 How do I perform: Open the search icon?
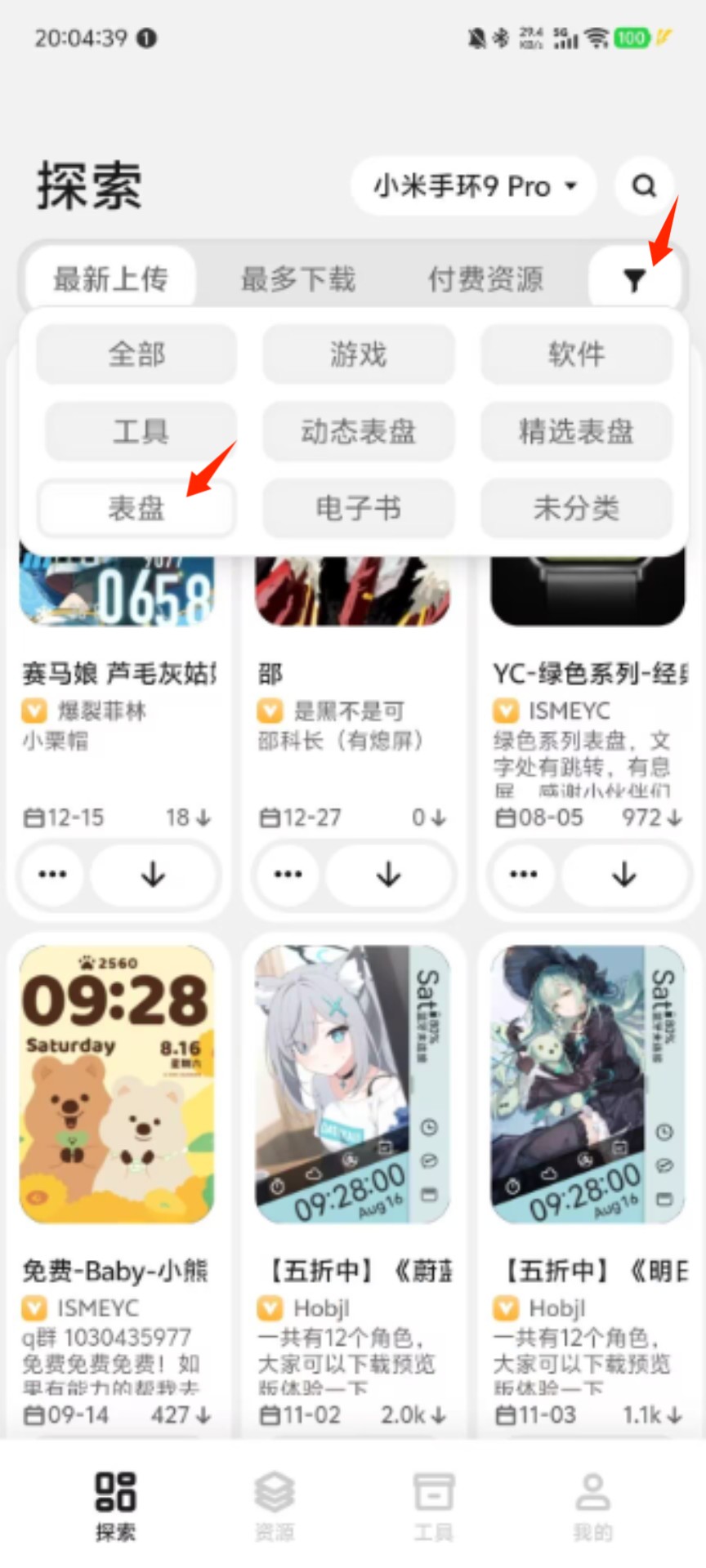tap(644, 186)
